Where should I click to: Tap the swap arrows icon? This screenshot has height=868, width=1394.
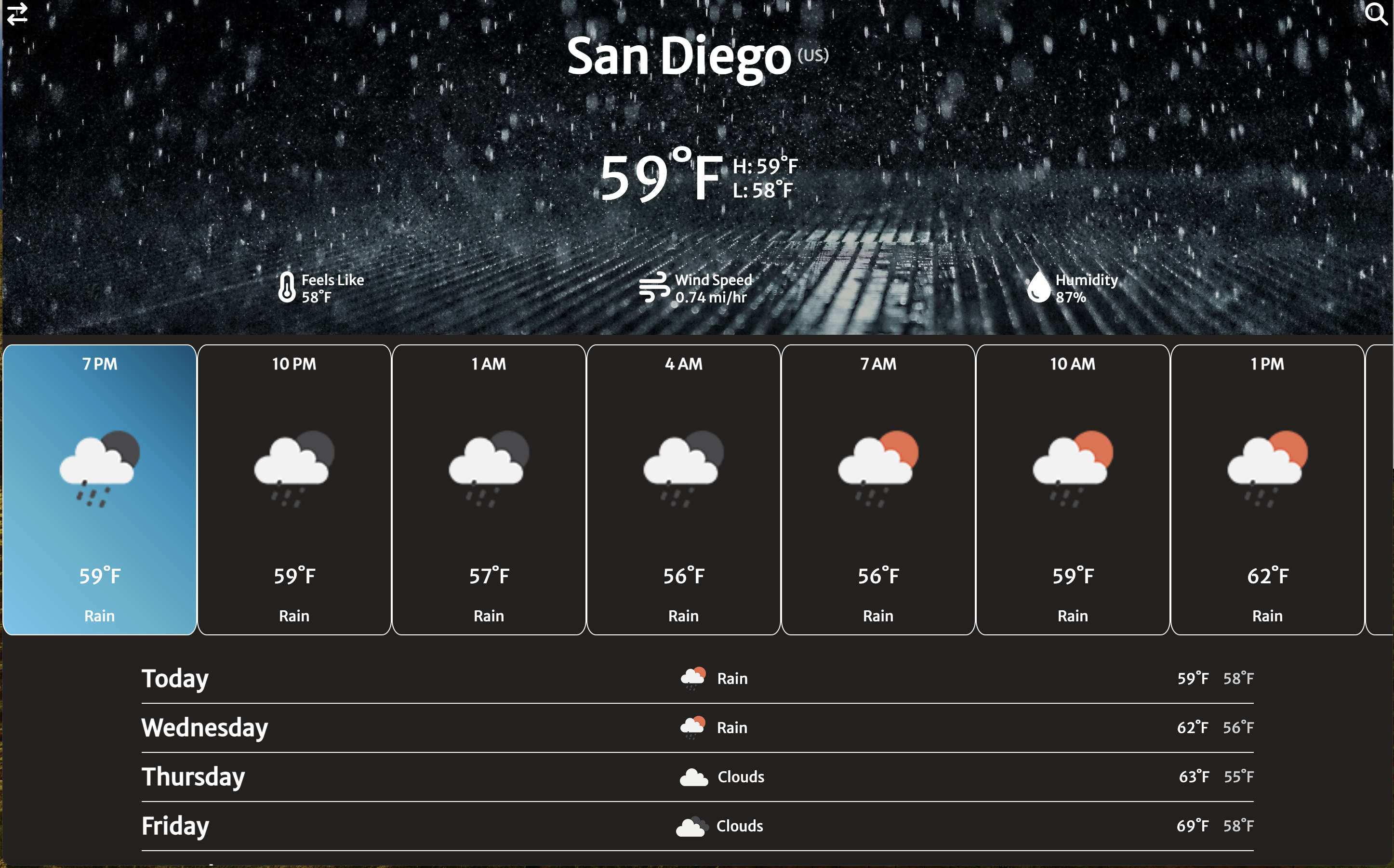point(17,14)
